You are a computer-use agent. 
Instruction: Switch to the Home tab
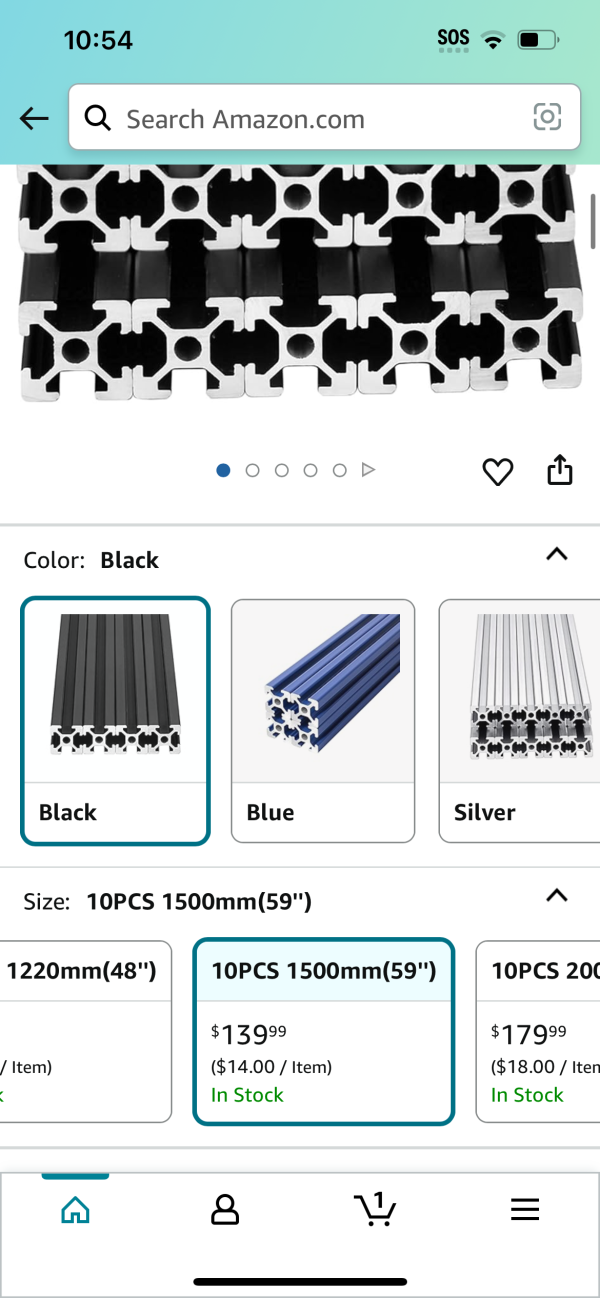coord(75,1210)
